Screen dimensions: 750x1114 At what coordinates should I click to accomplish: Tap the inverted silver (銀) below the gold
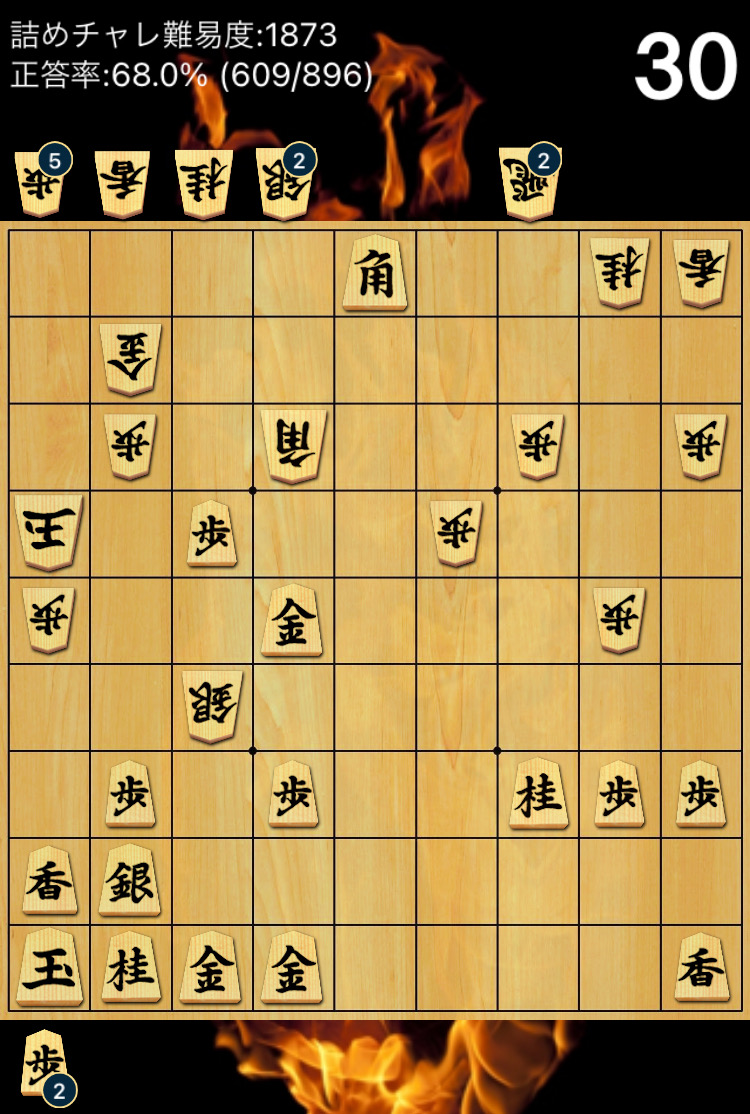pyautogui.click(x=212, y=706)
